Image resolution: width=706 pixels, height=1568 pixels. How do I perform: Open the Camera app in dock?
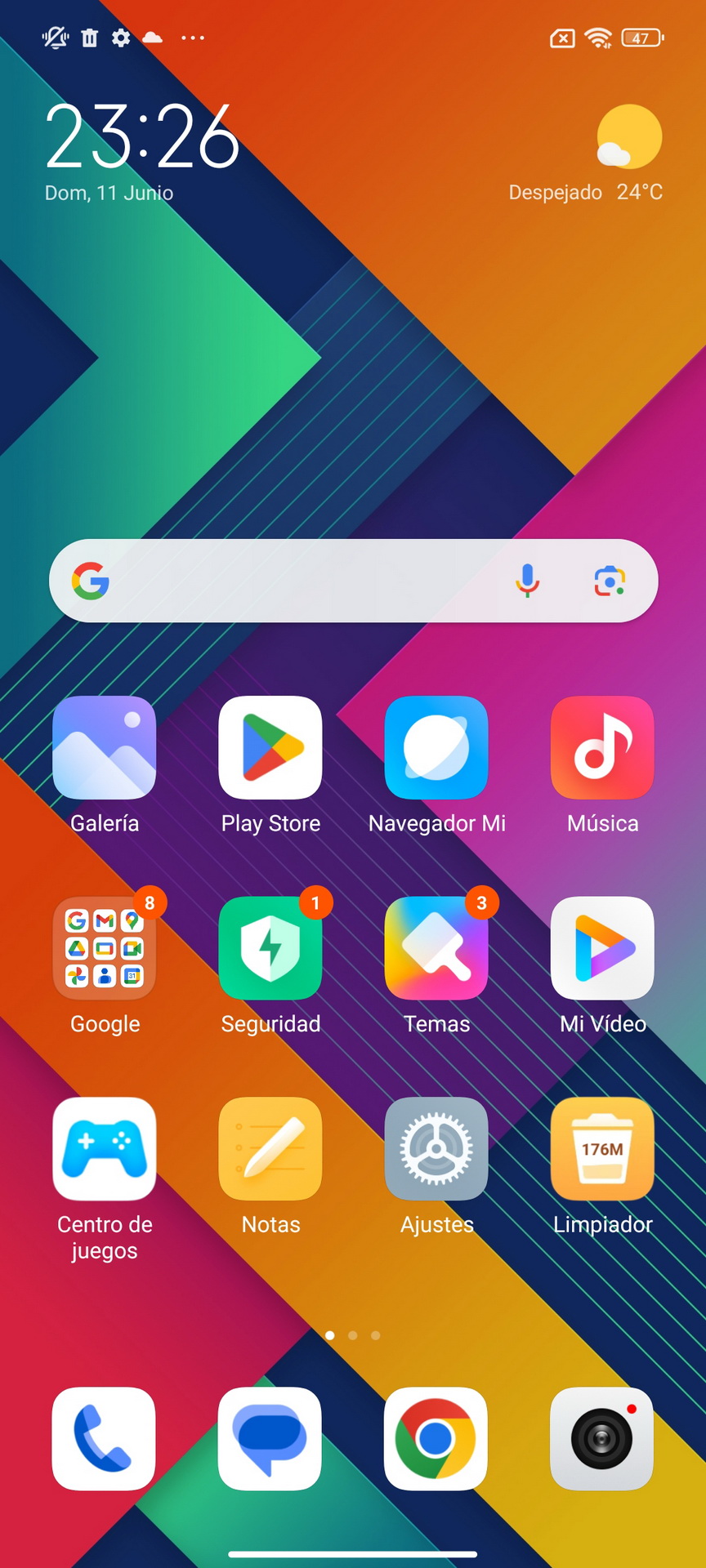[x=601, y=1438]
